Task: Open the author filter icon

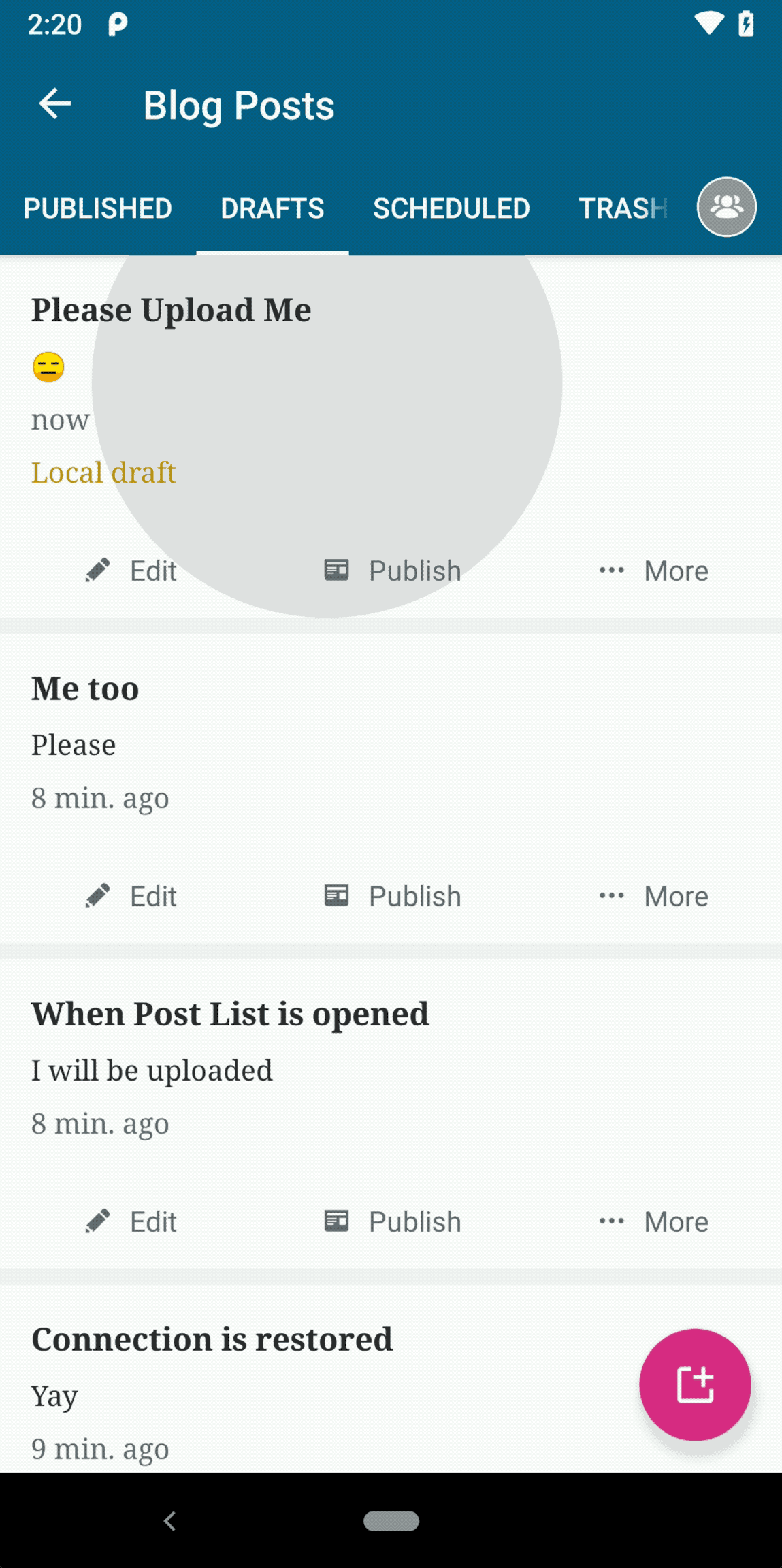Action: [x=726, y=207]
